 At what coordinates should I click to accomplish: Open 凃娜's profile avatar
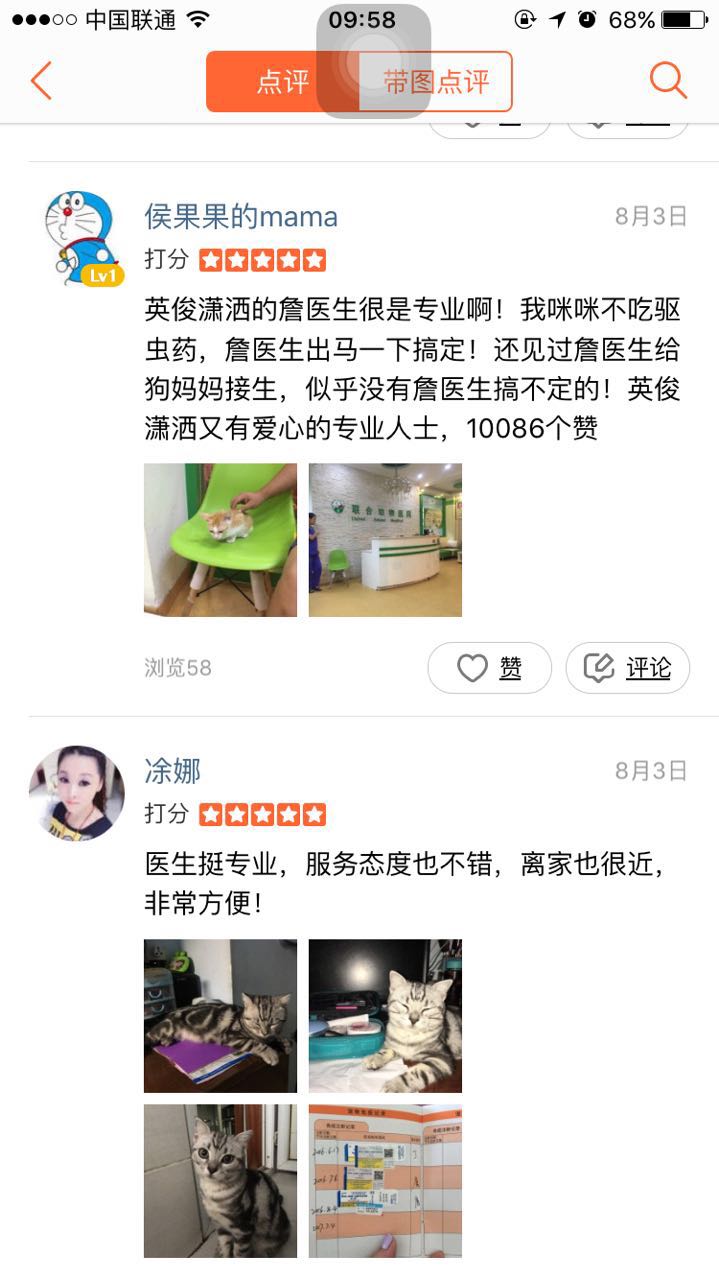coord(77,792)
